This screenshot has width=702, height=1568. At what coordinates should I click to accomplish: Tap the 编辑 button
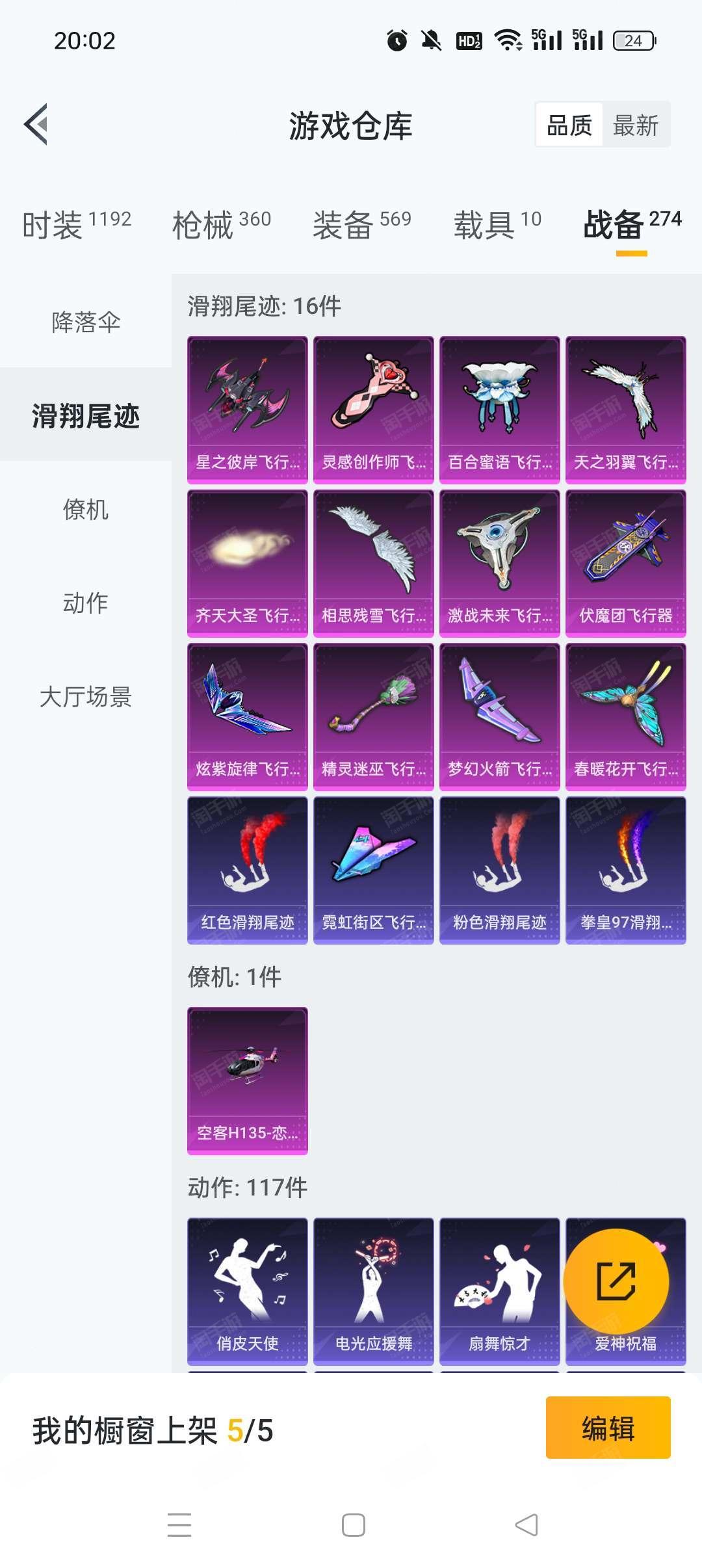[608, 1428]
